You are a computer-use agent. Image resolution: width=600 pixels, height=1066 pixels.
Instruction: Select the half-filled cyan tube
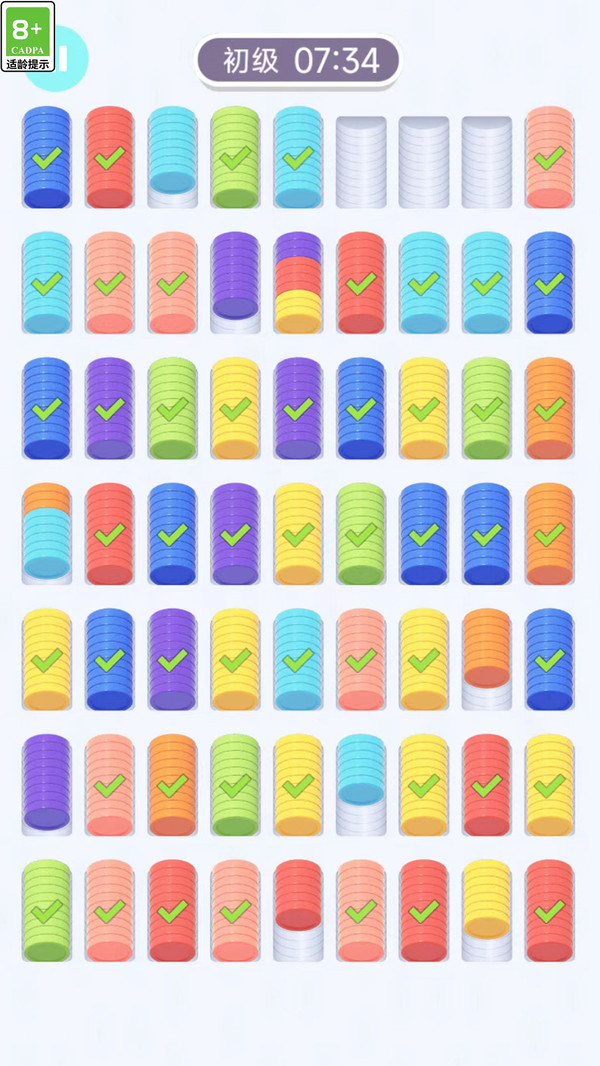[x=360, y=784]
